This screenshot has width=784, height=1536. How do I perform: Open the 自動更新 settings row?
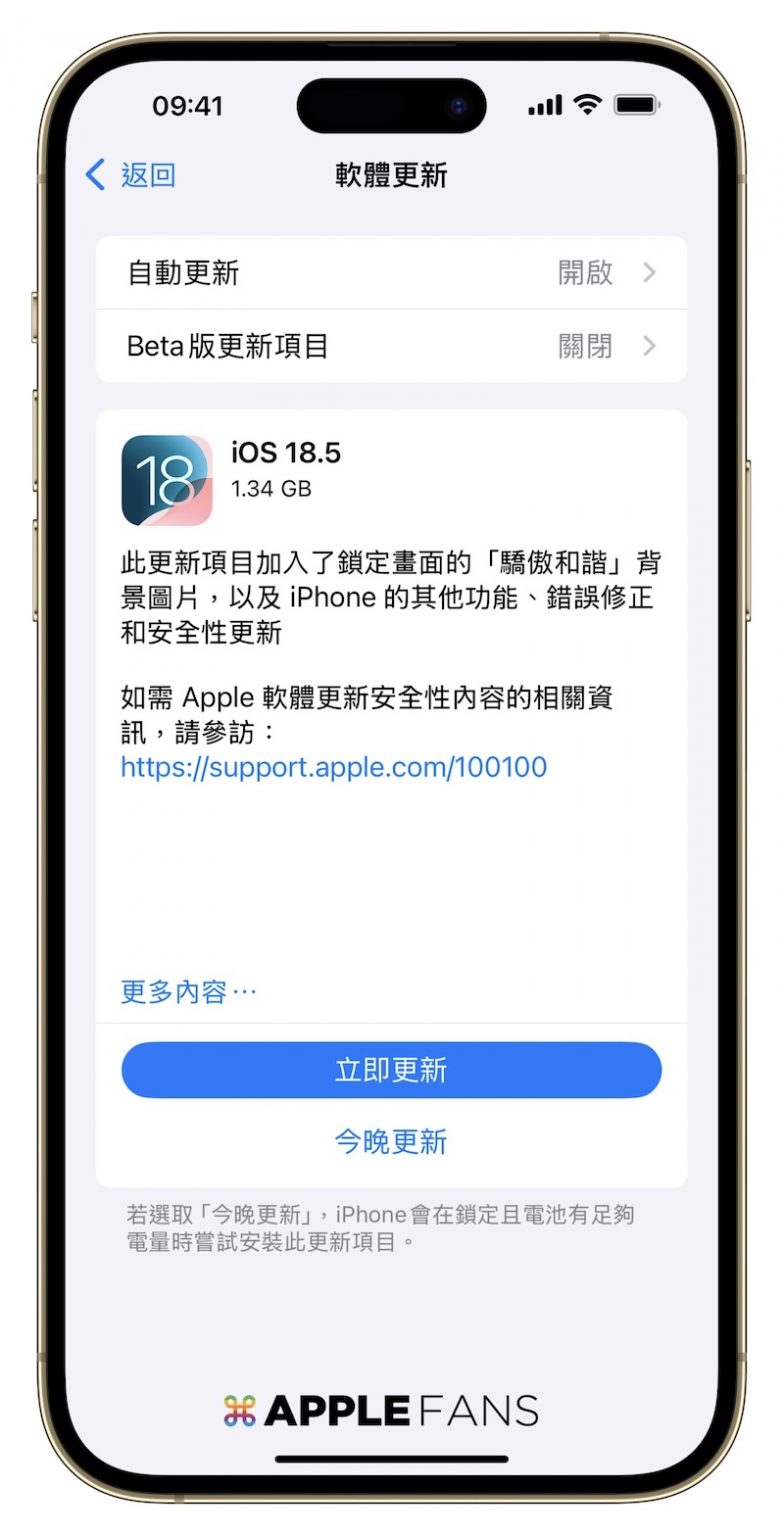click(391, 273)
